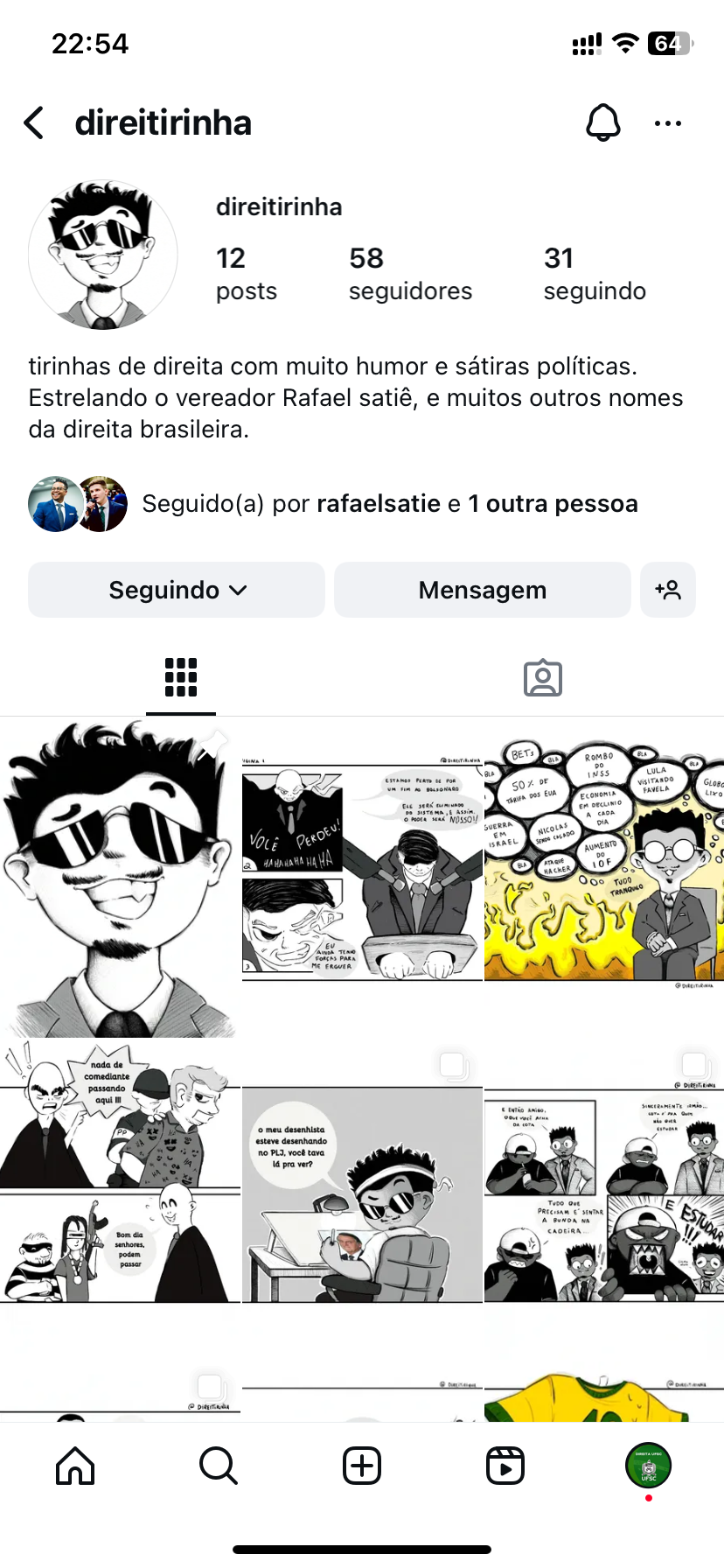Screen dimensions: 724x1568
Task: Go back from direitirinha profile
Action: coord(34,123)
